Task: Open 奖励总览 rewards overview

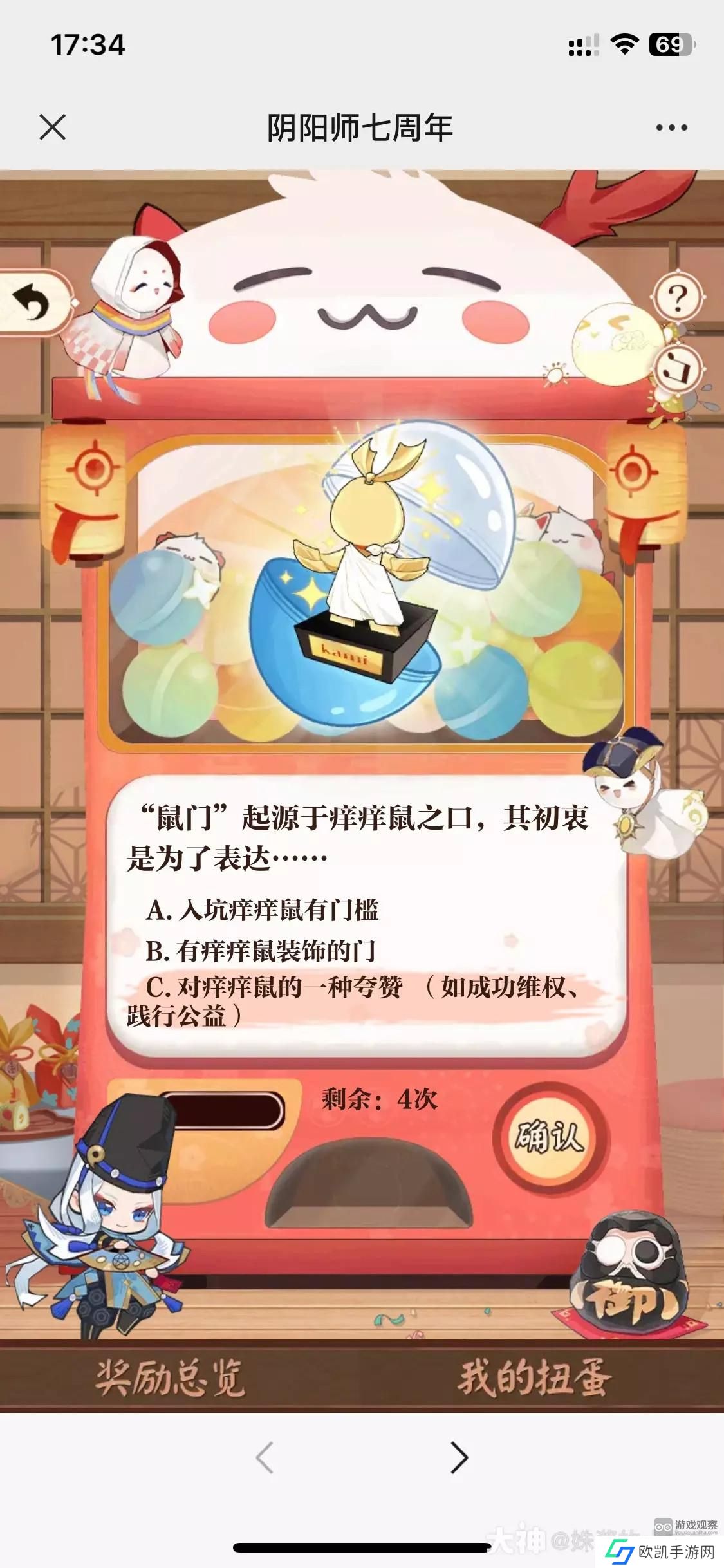Action: 171,1378
